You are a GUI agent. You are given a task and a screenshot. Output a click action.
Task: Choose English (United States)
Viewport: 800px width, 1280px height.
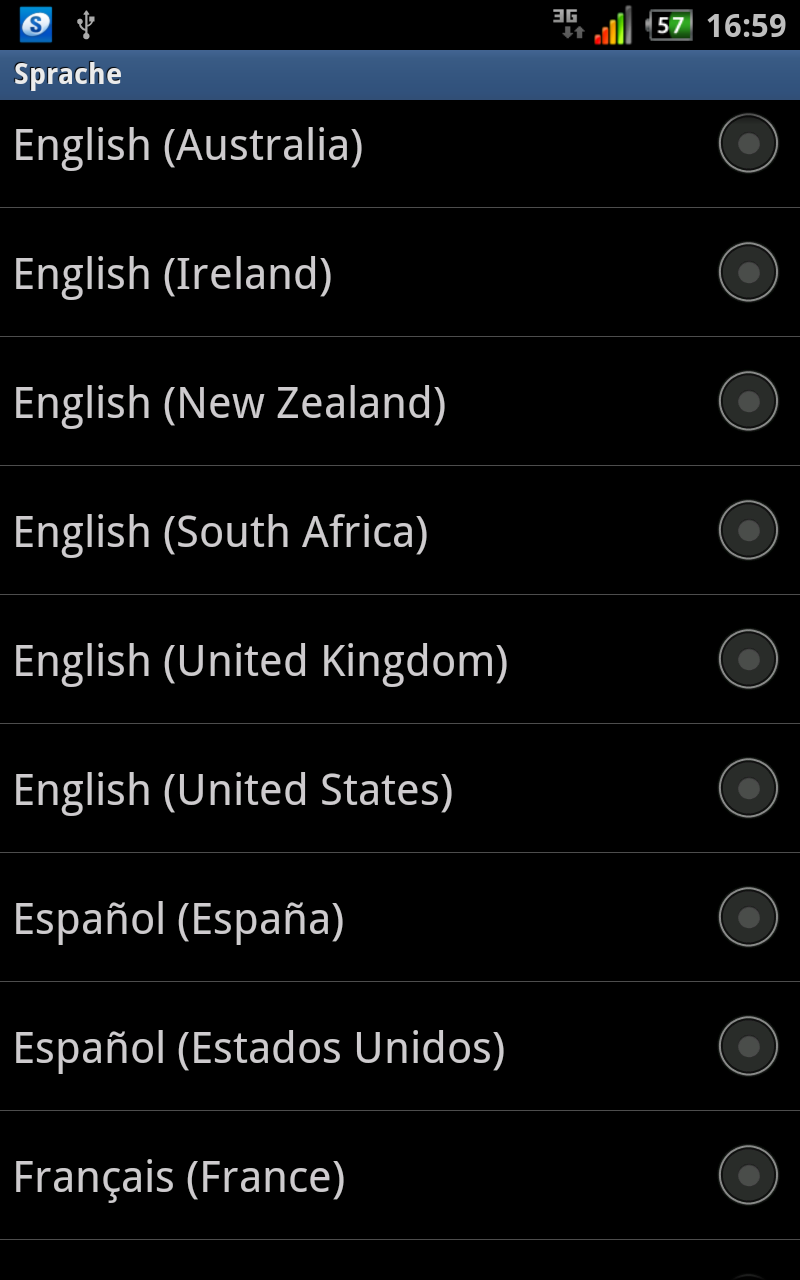400,788
